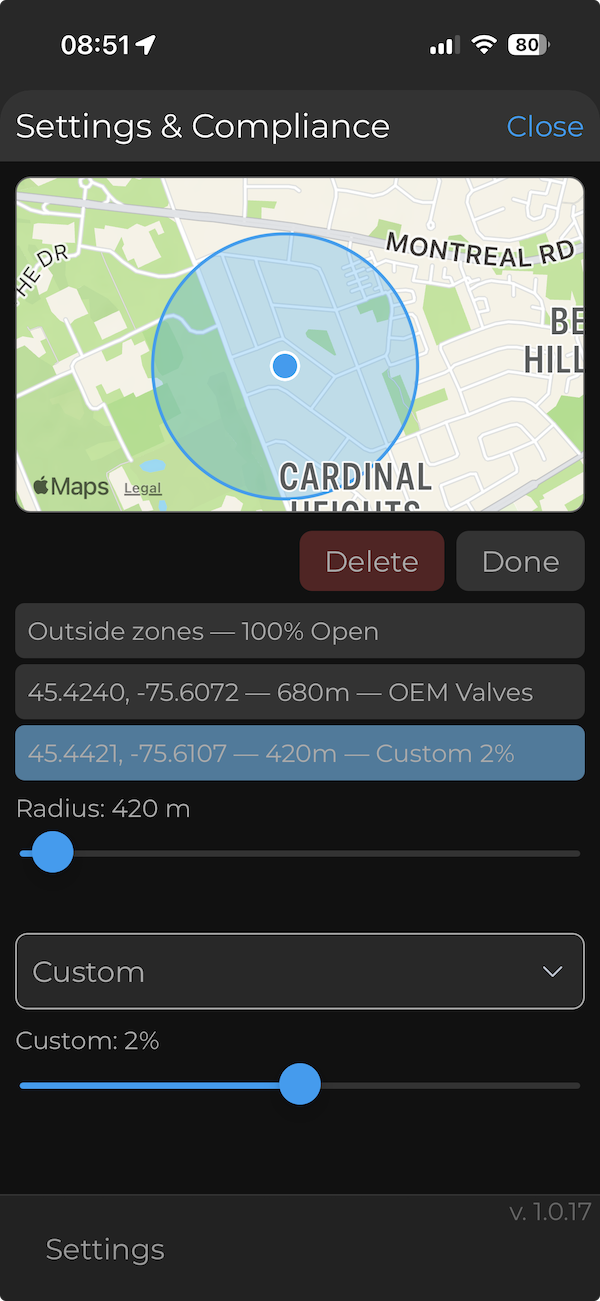This screenshot has height=1301, width=600.
Task: Tap the Custom percentage slider
Action: [299, 1085]
